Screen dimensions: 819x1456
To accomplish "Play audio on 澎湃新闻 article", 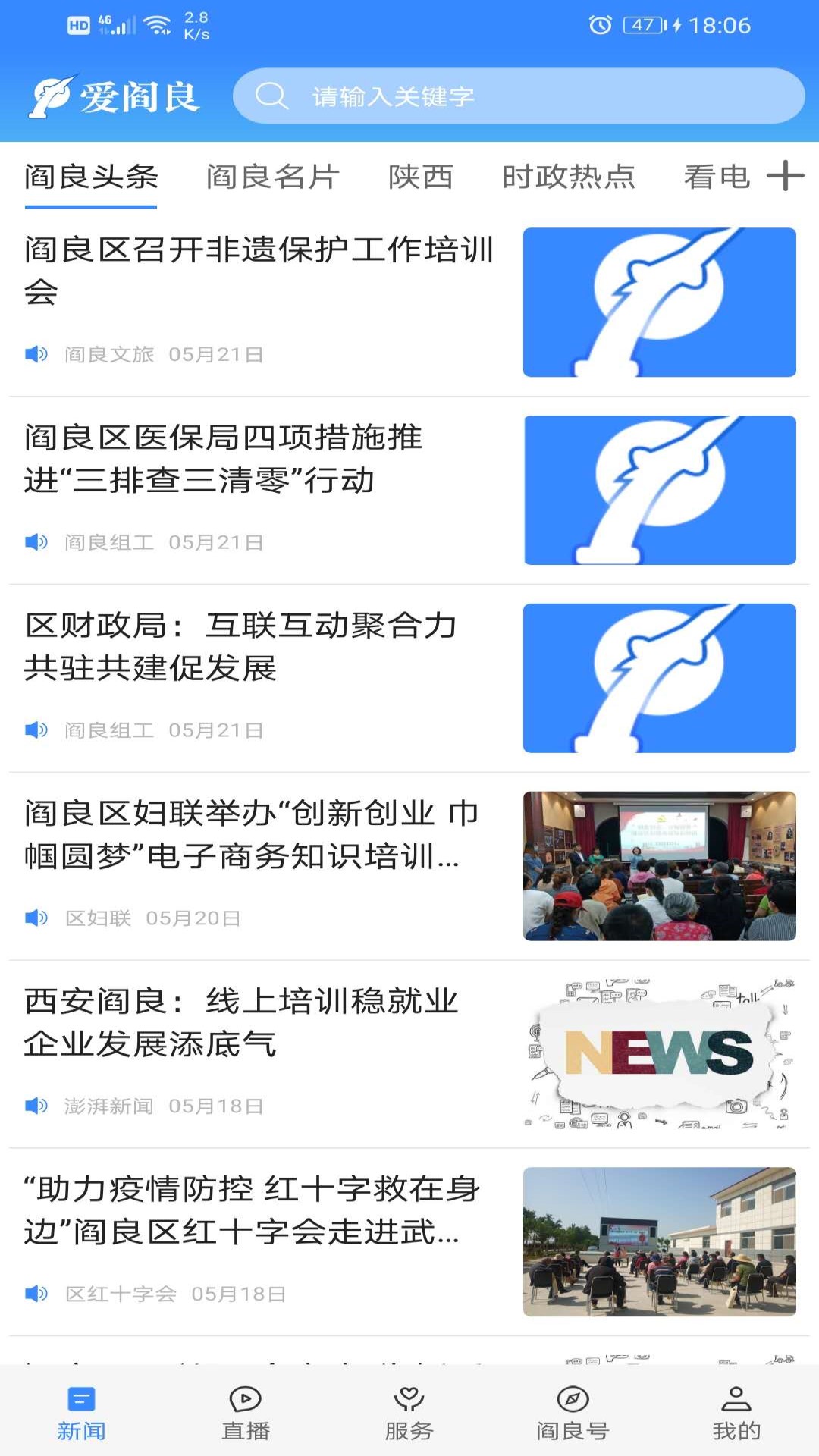I will pyautogui.click(x=34, y=1106).
